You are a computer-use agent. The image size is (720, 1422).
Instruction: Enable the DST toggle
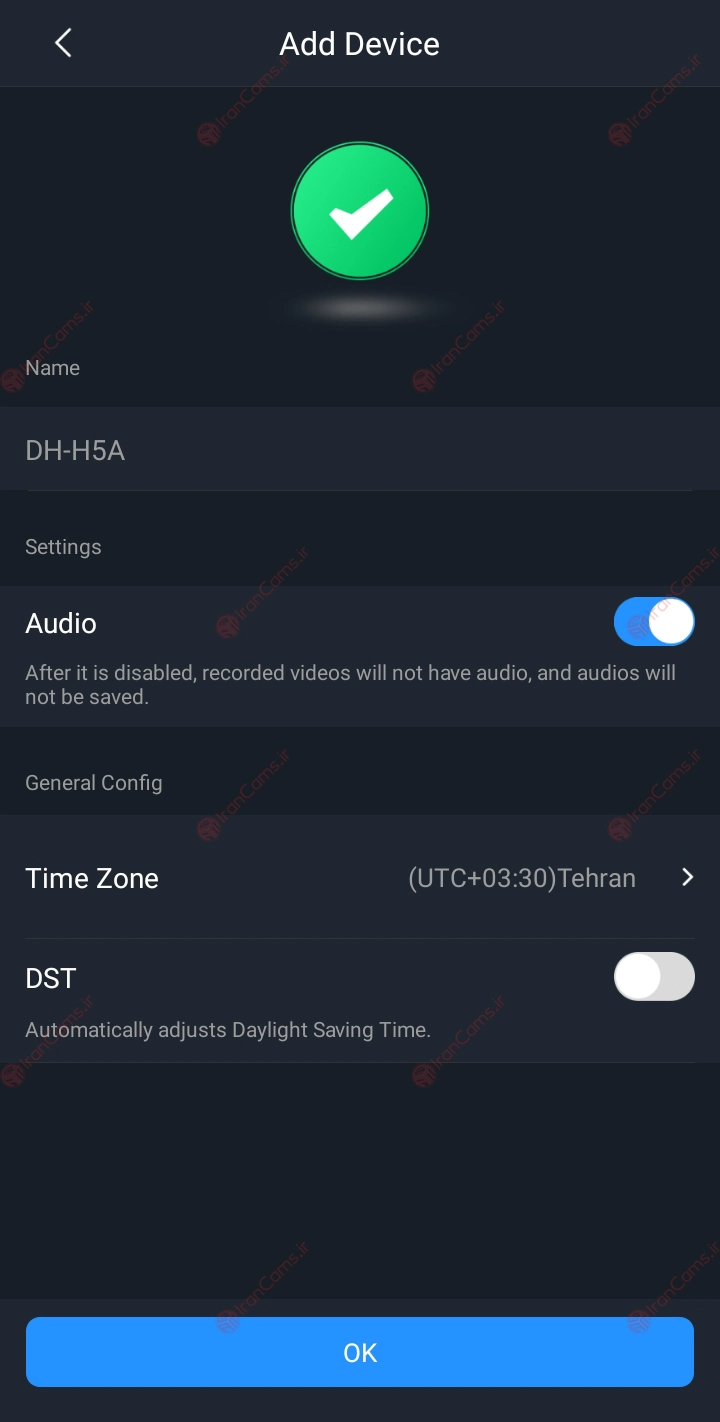pos(654,977)
